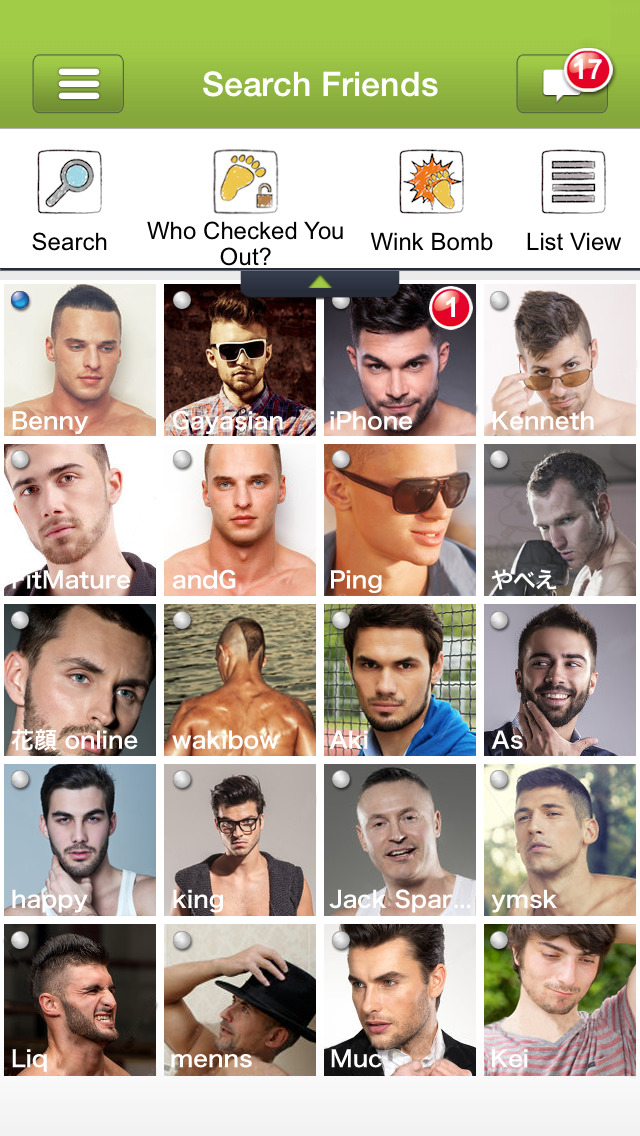
Task: Collapse the toolbar with the arrow handle
Action: pos(320,283)
